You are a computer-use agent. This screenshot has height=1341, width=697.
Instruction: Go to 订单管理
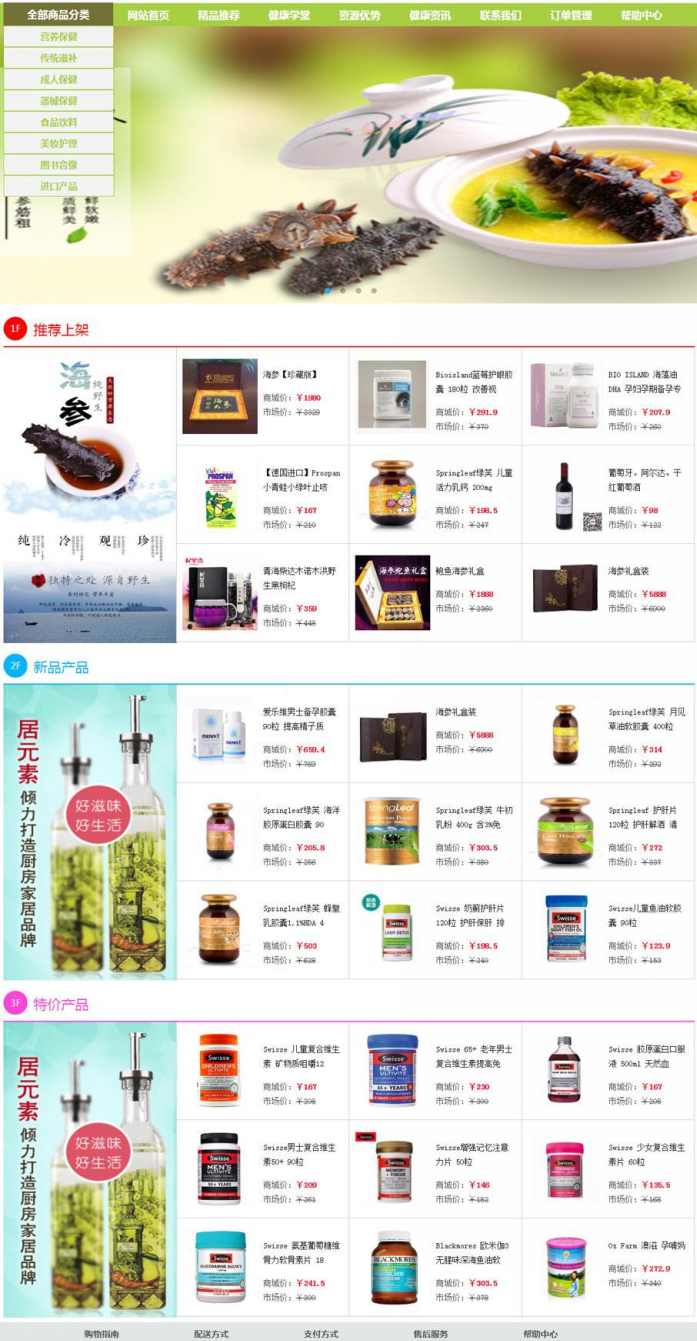(571, 15)
